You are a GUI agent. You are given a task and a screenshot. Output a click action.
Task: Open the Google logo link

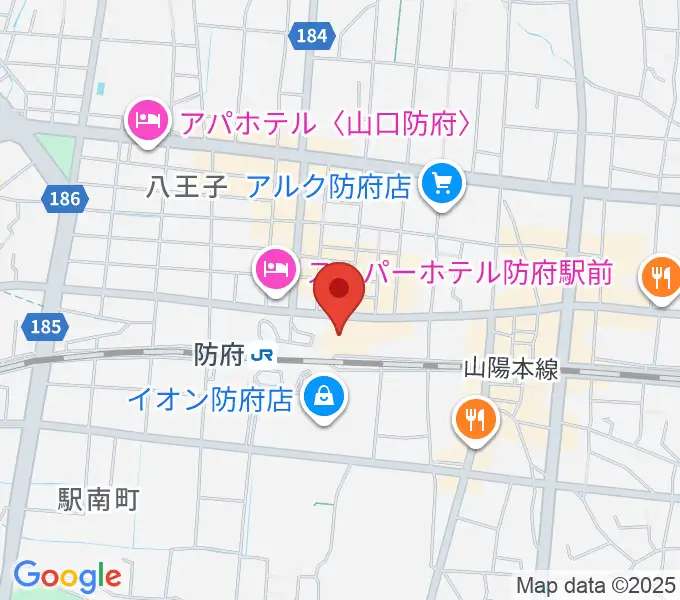67,575
